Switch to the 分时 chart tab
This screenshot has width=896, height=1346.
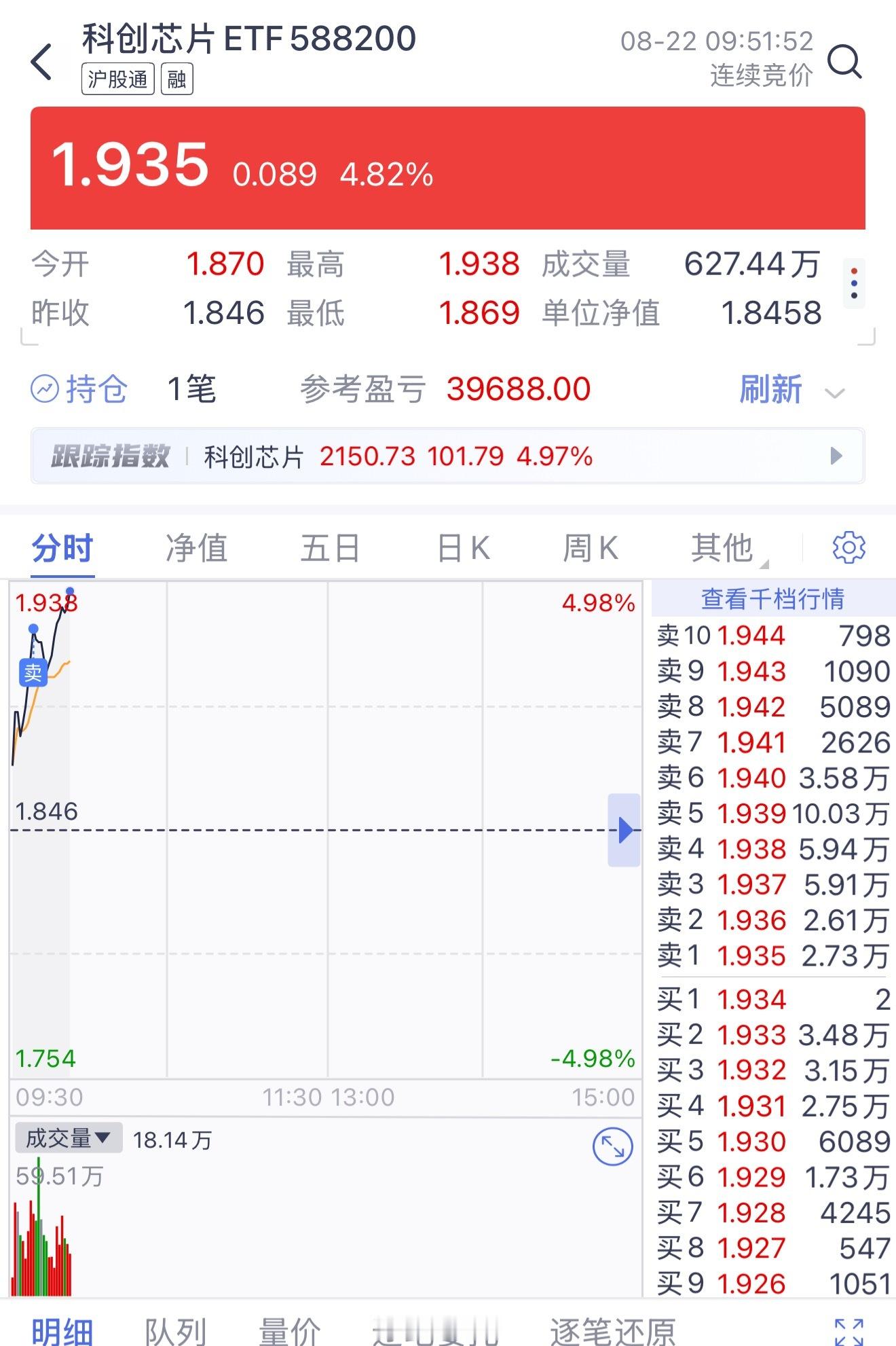(62, 548)
